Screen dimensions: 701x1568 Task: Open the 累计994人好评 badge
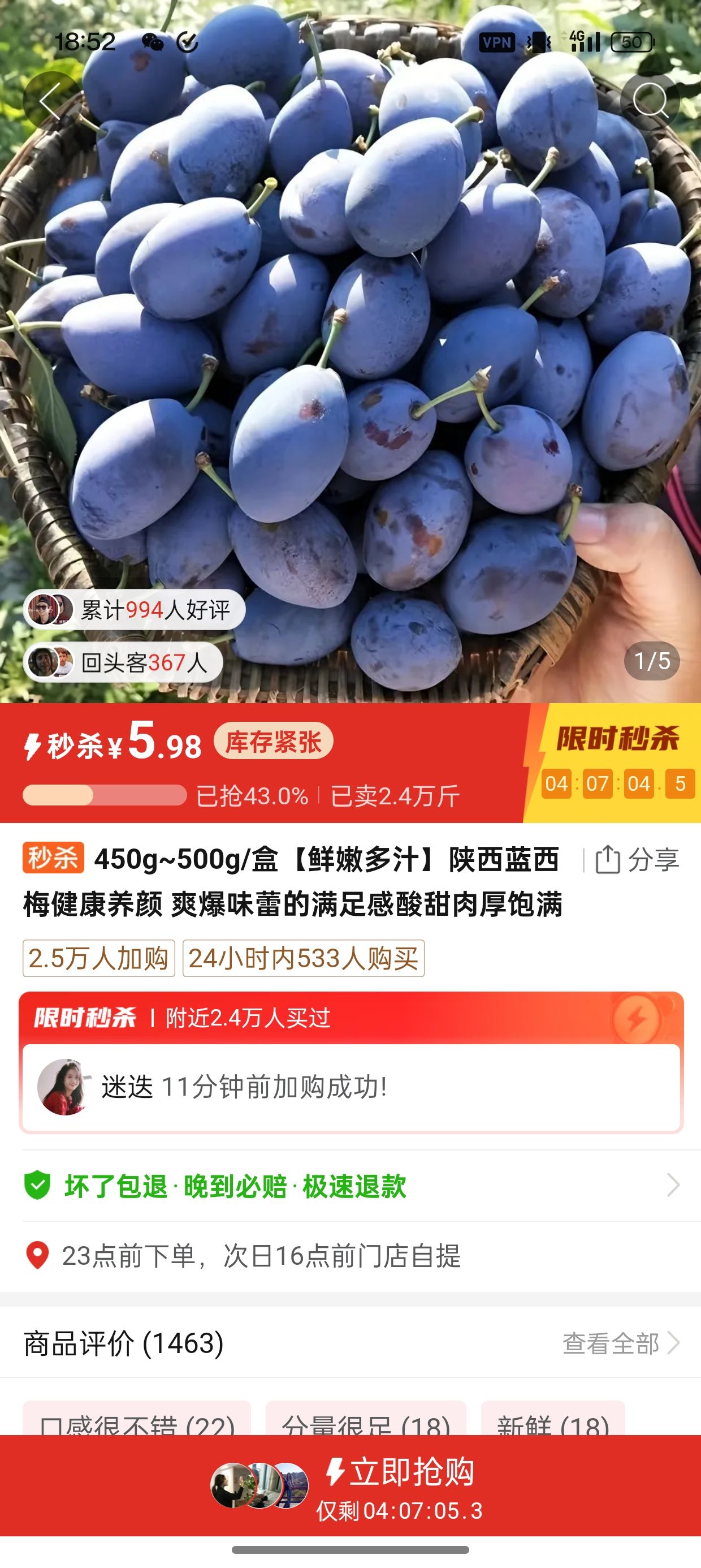pos(135,610)
